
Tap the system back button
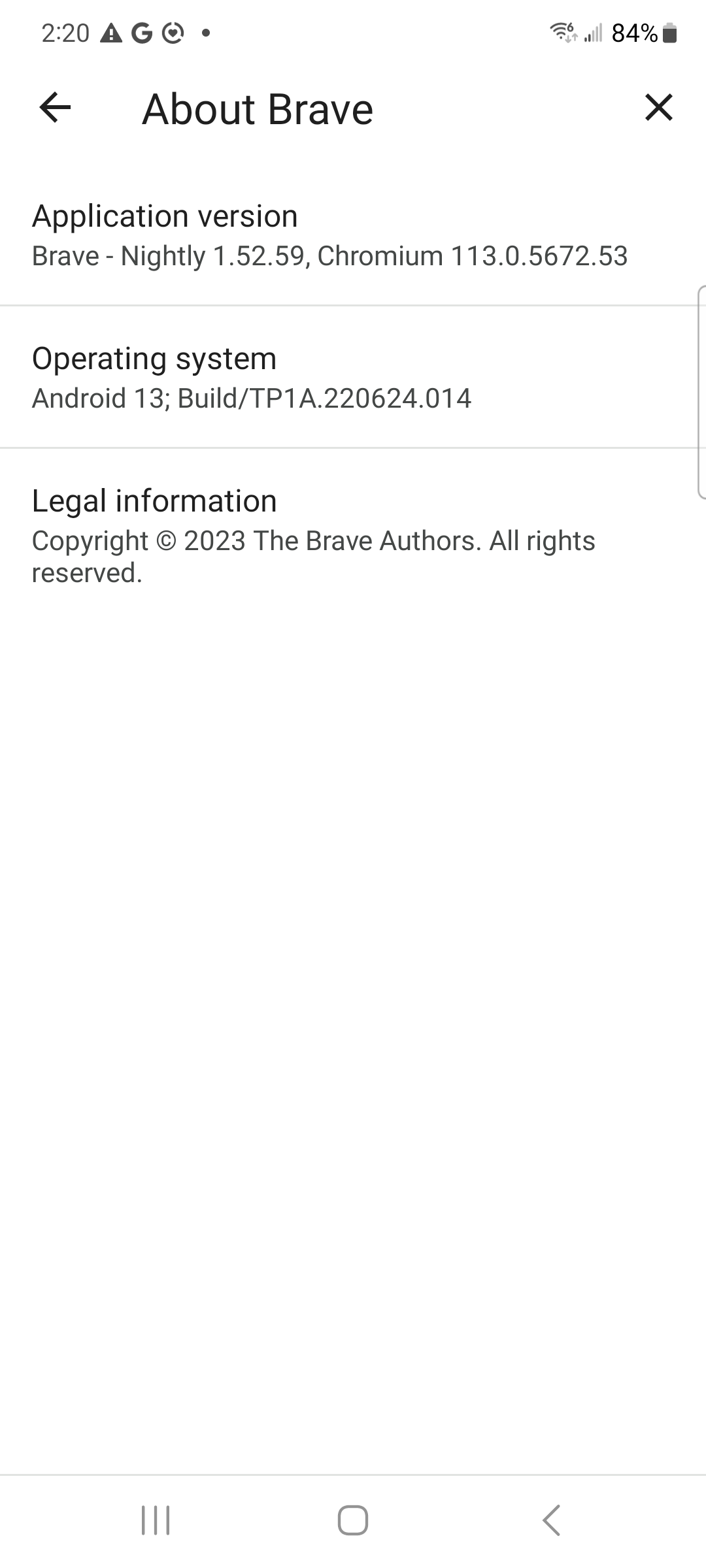[551, 1520]
